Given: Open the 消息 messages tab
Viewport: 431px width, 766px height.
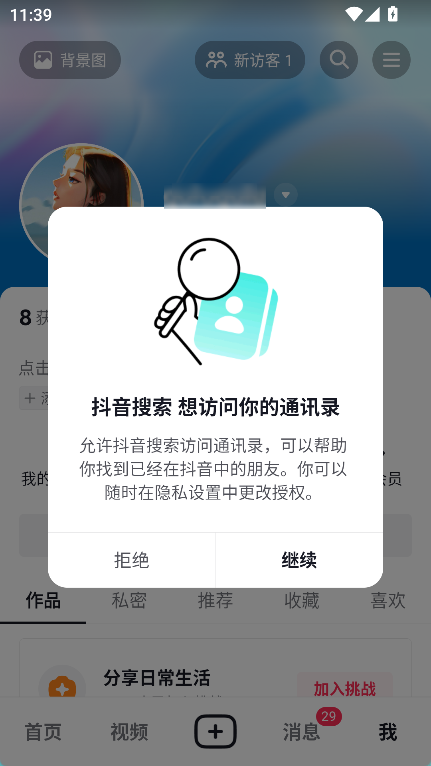Looking at the screenshot, I should 302,732.
